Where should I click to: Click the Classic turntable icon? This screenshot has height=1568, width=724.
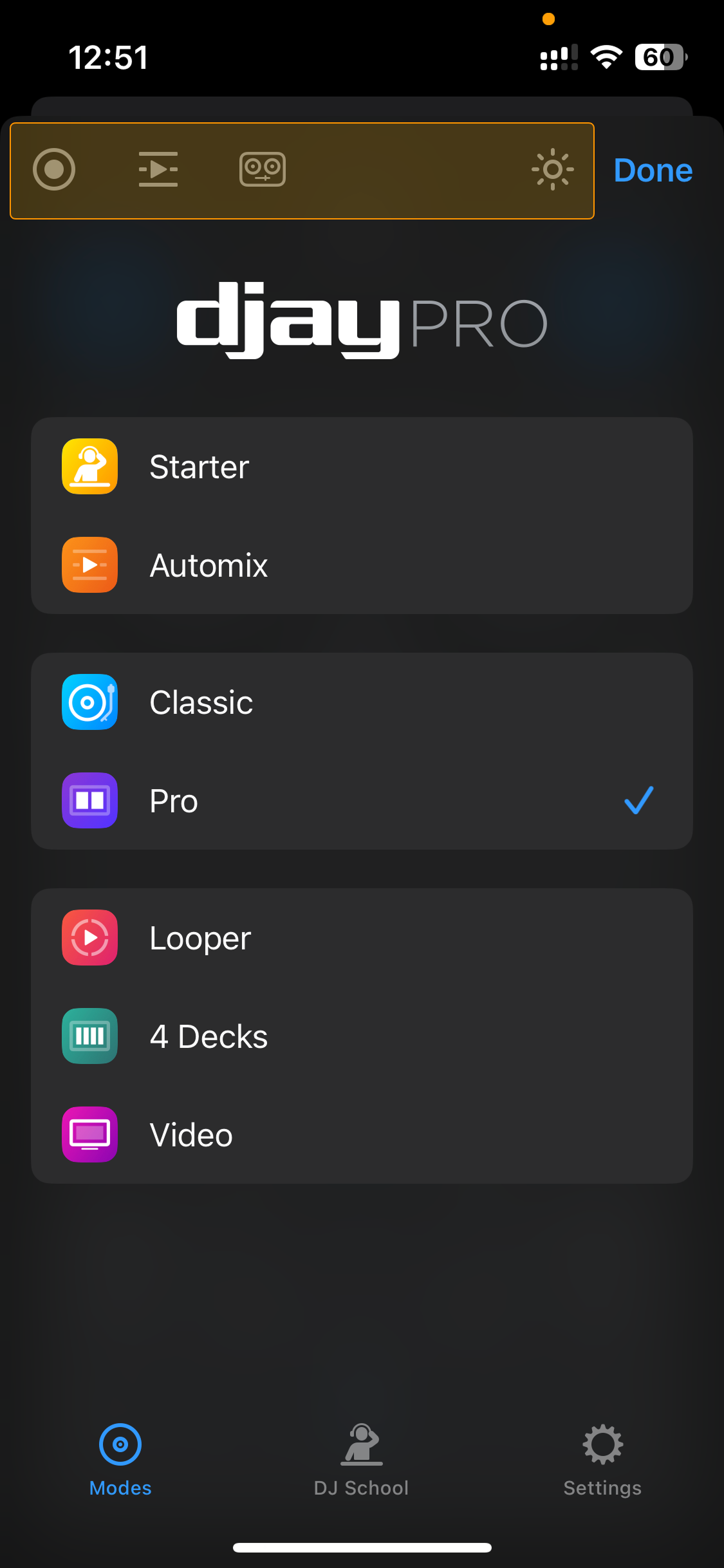point(89,702)
